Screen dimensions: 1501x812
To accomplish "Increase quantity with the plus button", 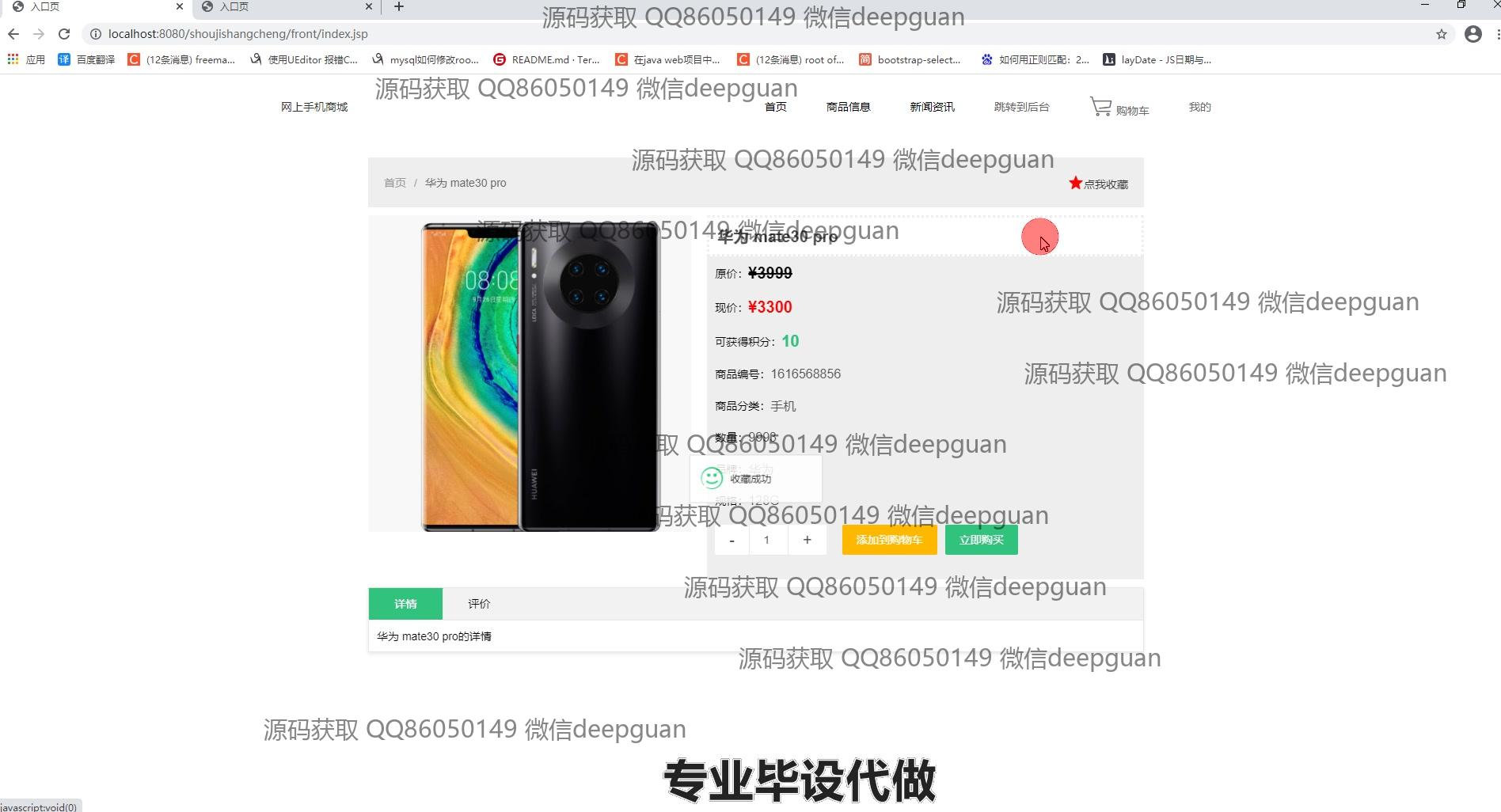I will [x=807, y=540].
